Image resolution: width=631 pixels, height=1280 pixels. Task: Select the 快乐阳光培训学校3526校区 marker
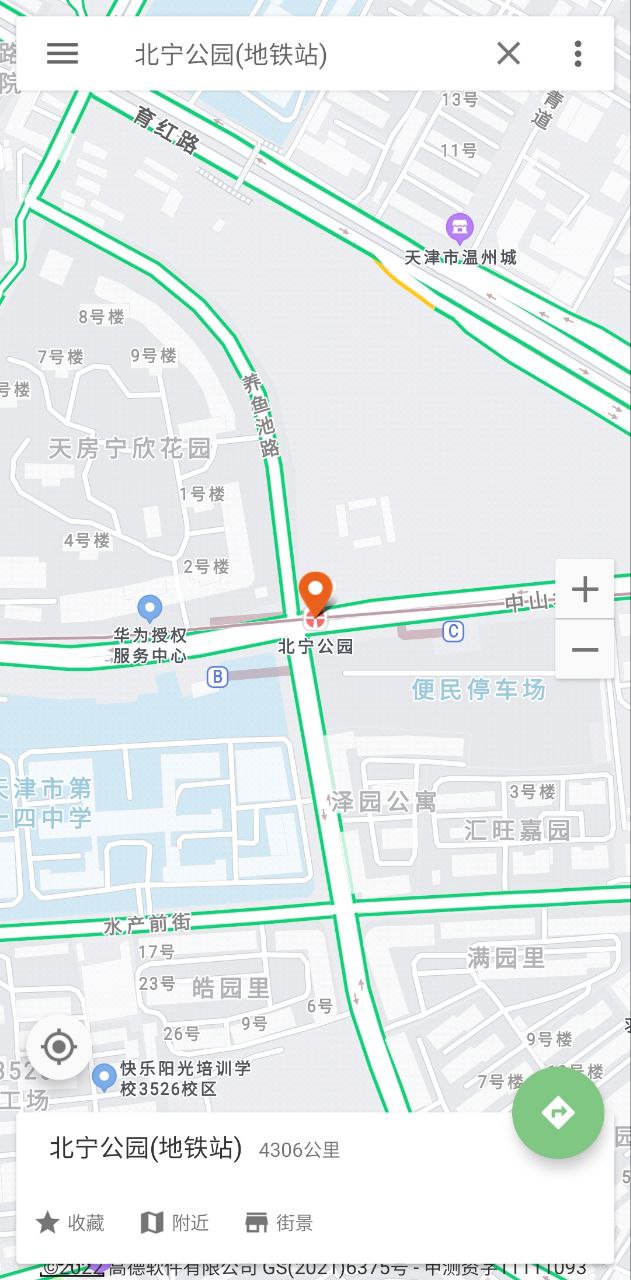click(x=103, y=1077)
